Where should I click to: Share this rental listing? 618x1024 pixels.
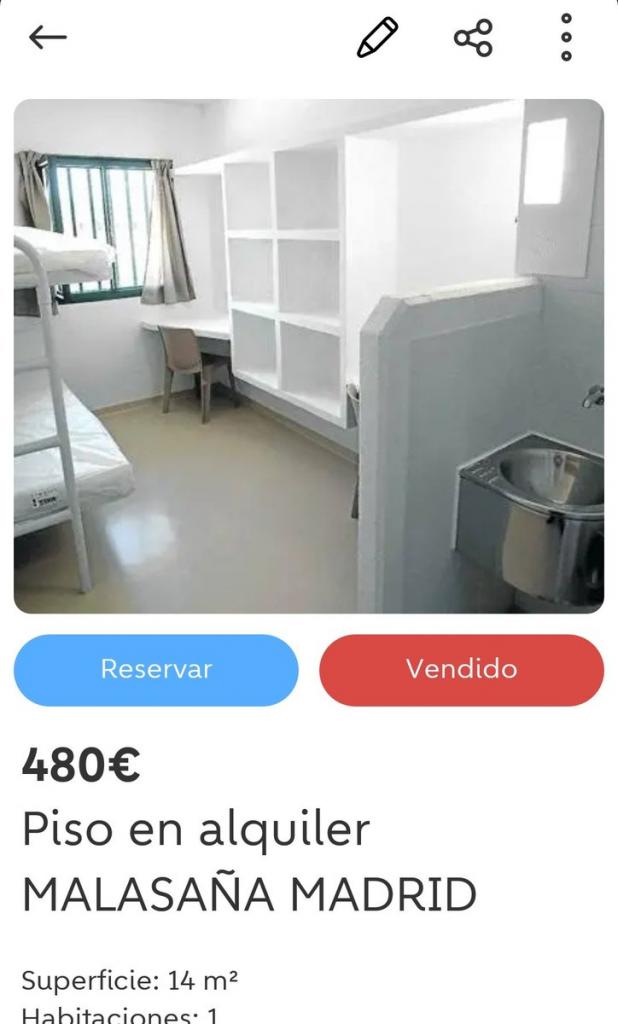[x=473, y=37]
